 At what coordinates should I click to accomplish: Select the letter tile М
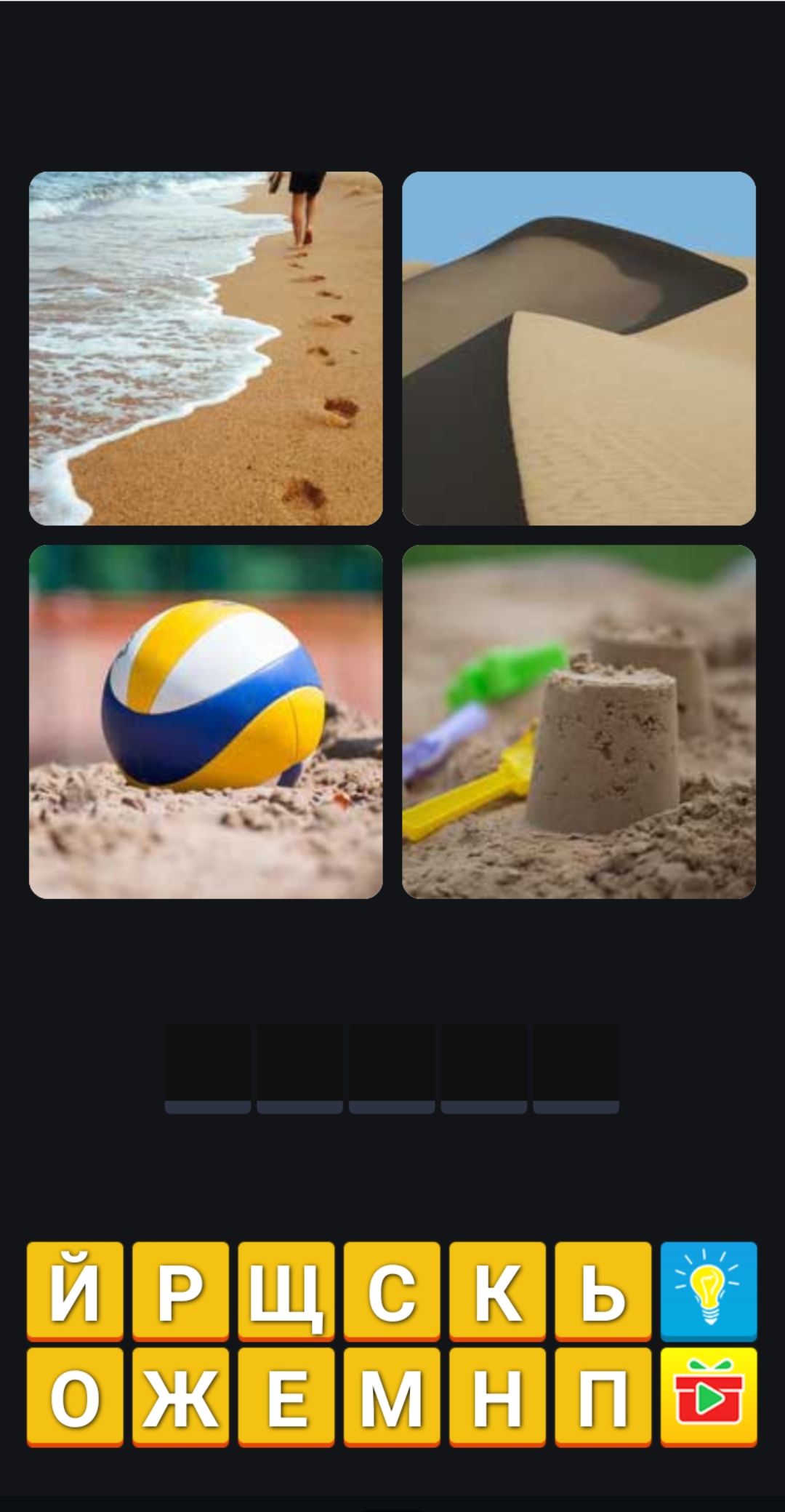click(x=392, y=1396)
